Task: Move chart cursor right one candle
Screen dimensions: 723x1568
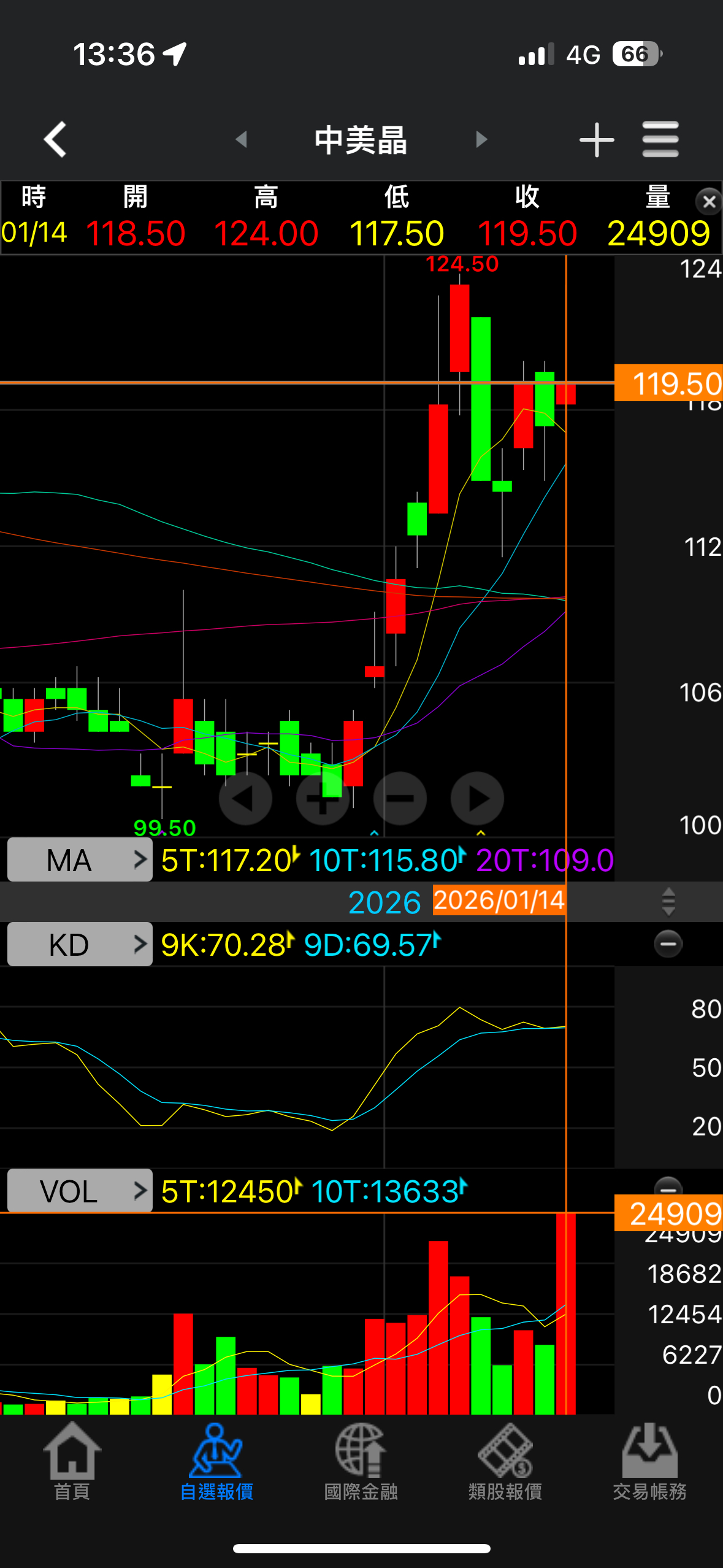Action: click(x=477, y=798)
